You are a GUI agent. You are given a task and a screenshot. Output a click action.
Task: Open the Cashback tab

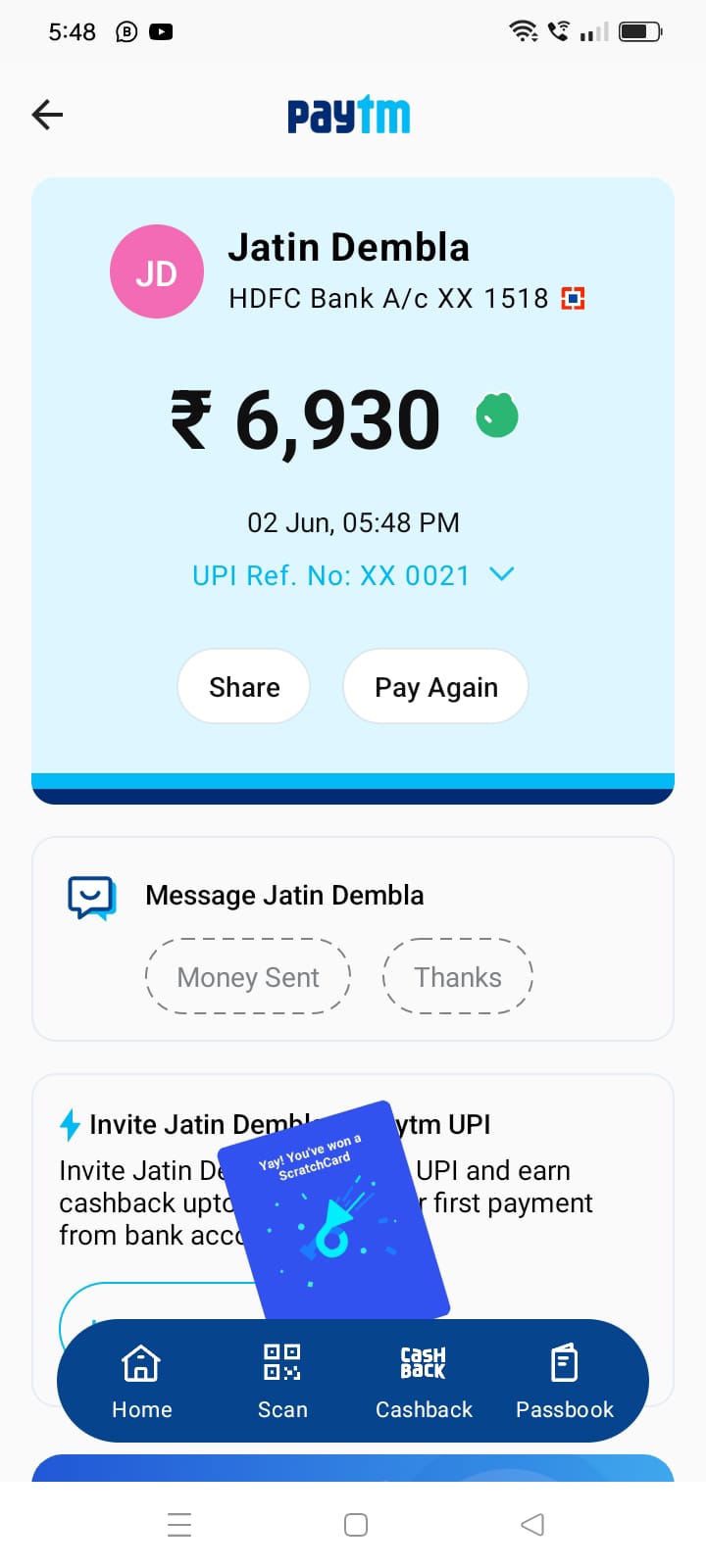[424, 1380]
